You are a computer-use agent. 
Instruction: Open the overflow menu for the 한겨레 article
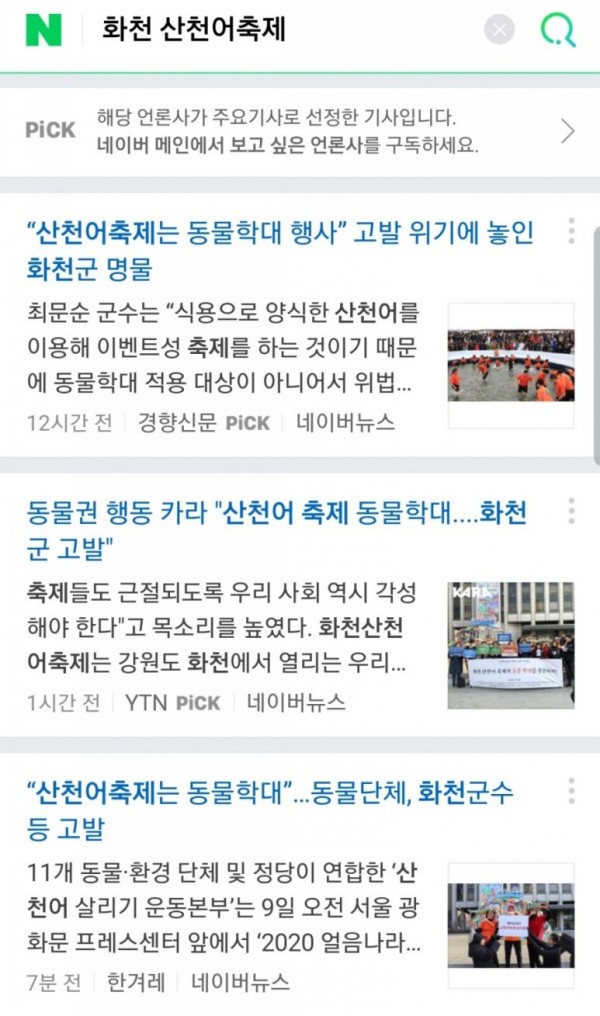coord(571,791)
